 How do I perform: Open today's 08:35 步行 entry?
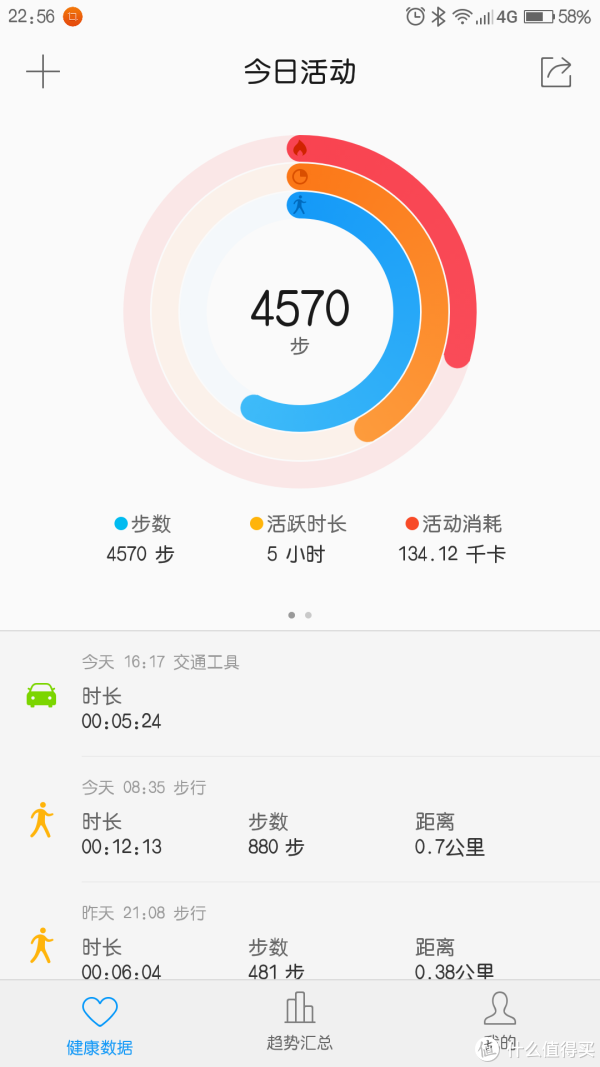tap(300, 819)
